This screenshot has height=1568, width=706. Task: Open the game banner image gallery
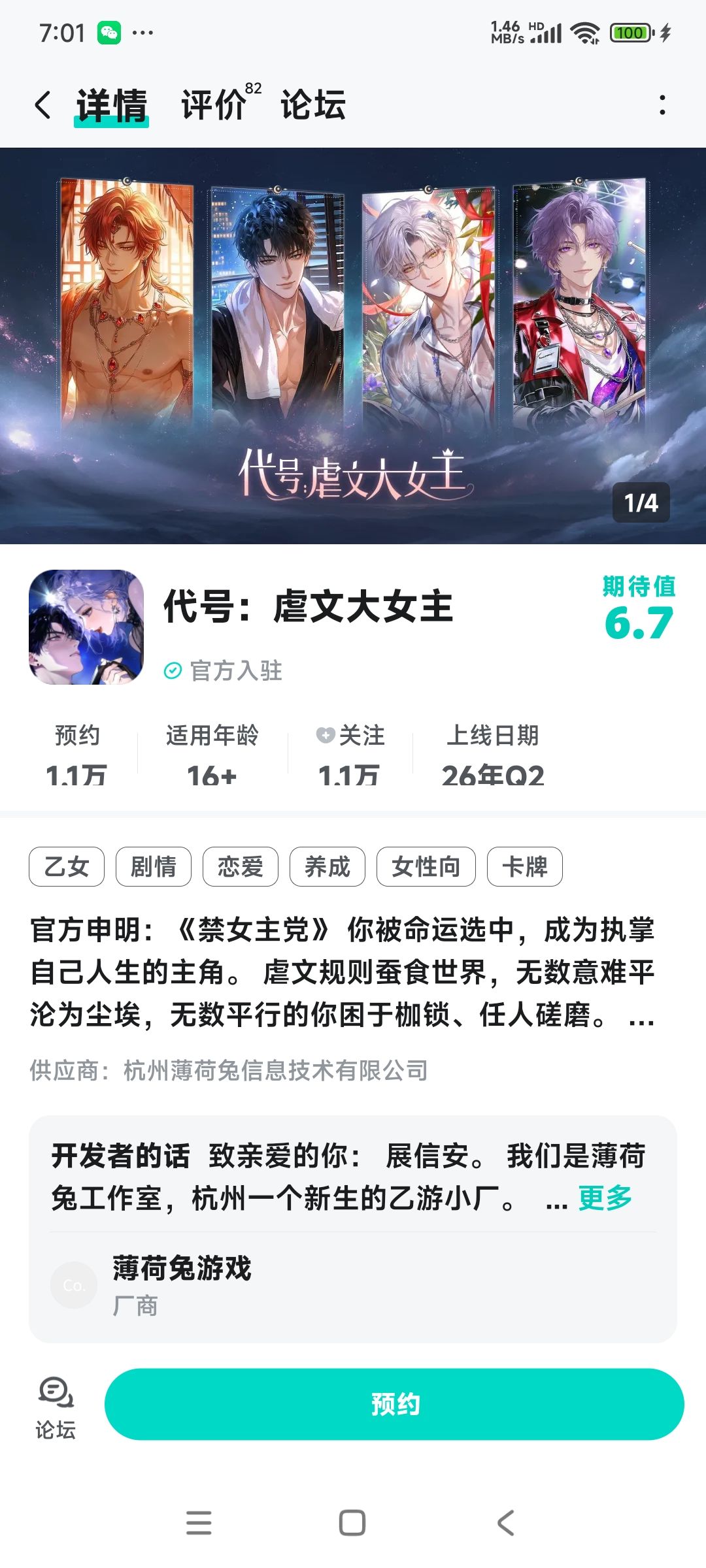tap(353, 346)
